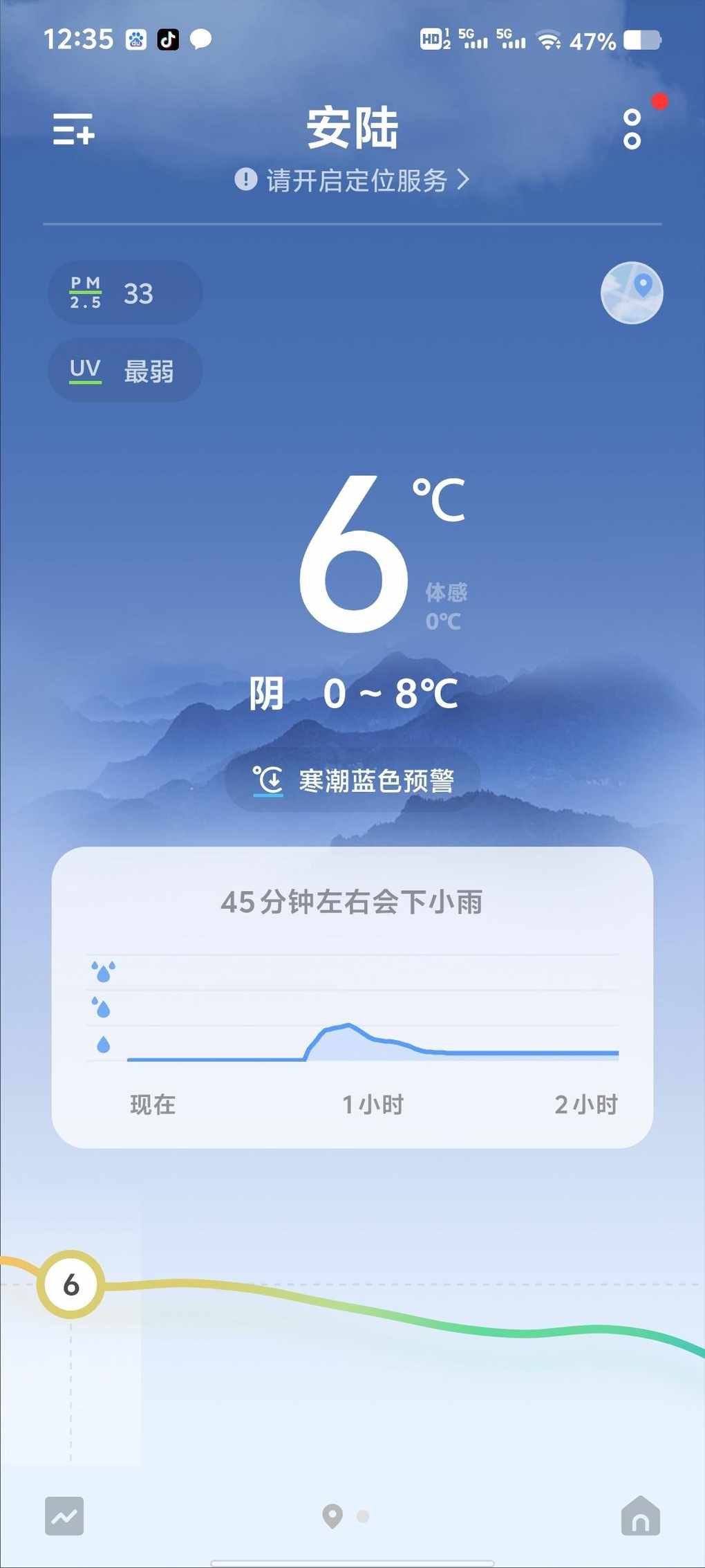This screenshot has height=1568, width=705.
Task: View the 寒潮蓝色预警 cold wave alert
Action: click(x=353, y=781)
